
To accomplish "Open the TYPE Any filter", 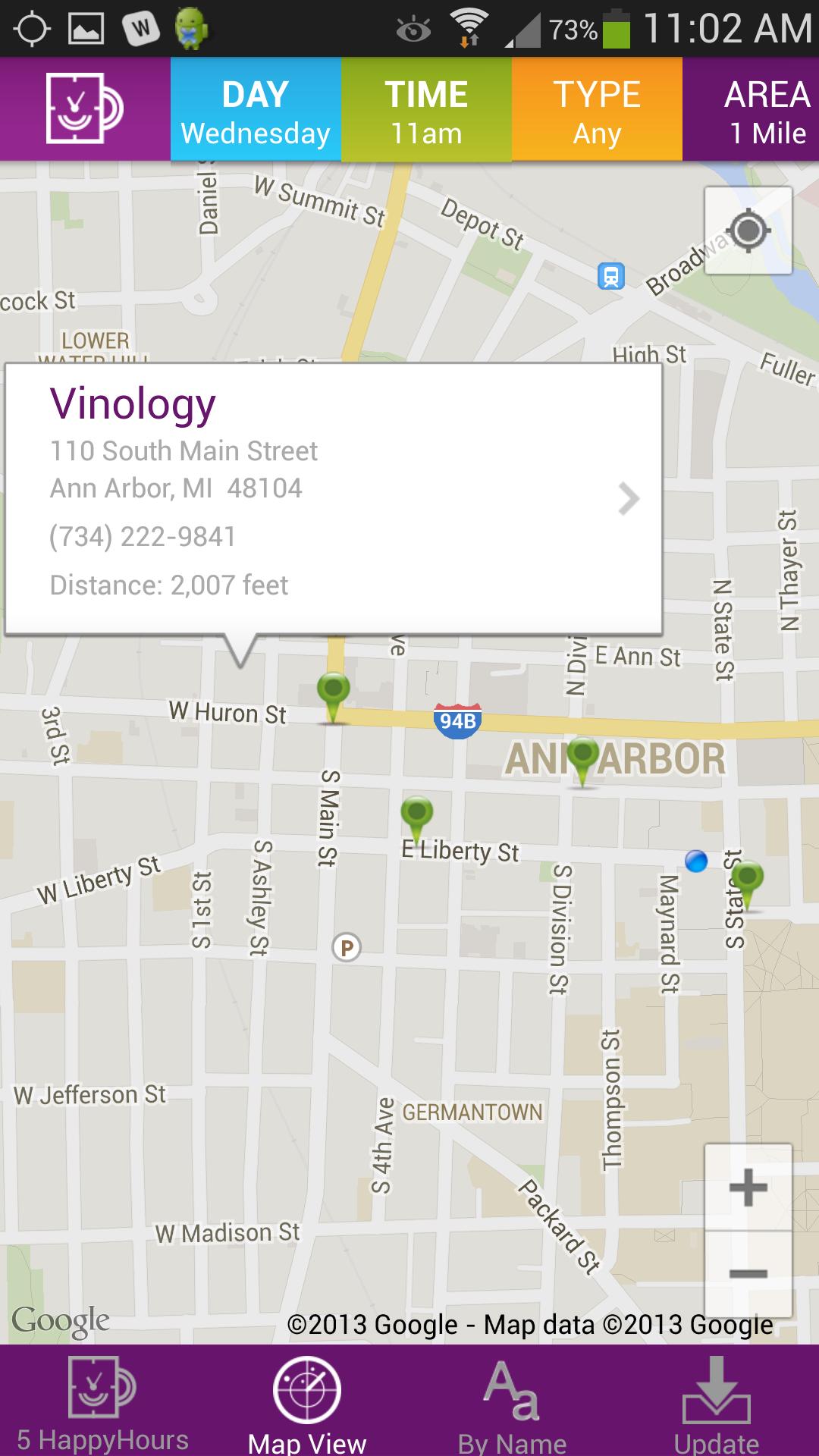I will pyautogui.click(x=597, y=111).
